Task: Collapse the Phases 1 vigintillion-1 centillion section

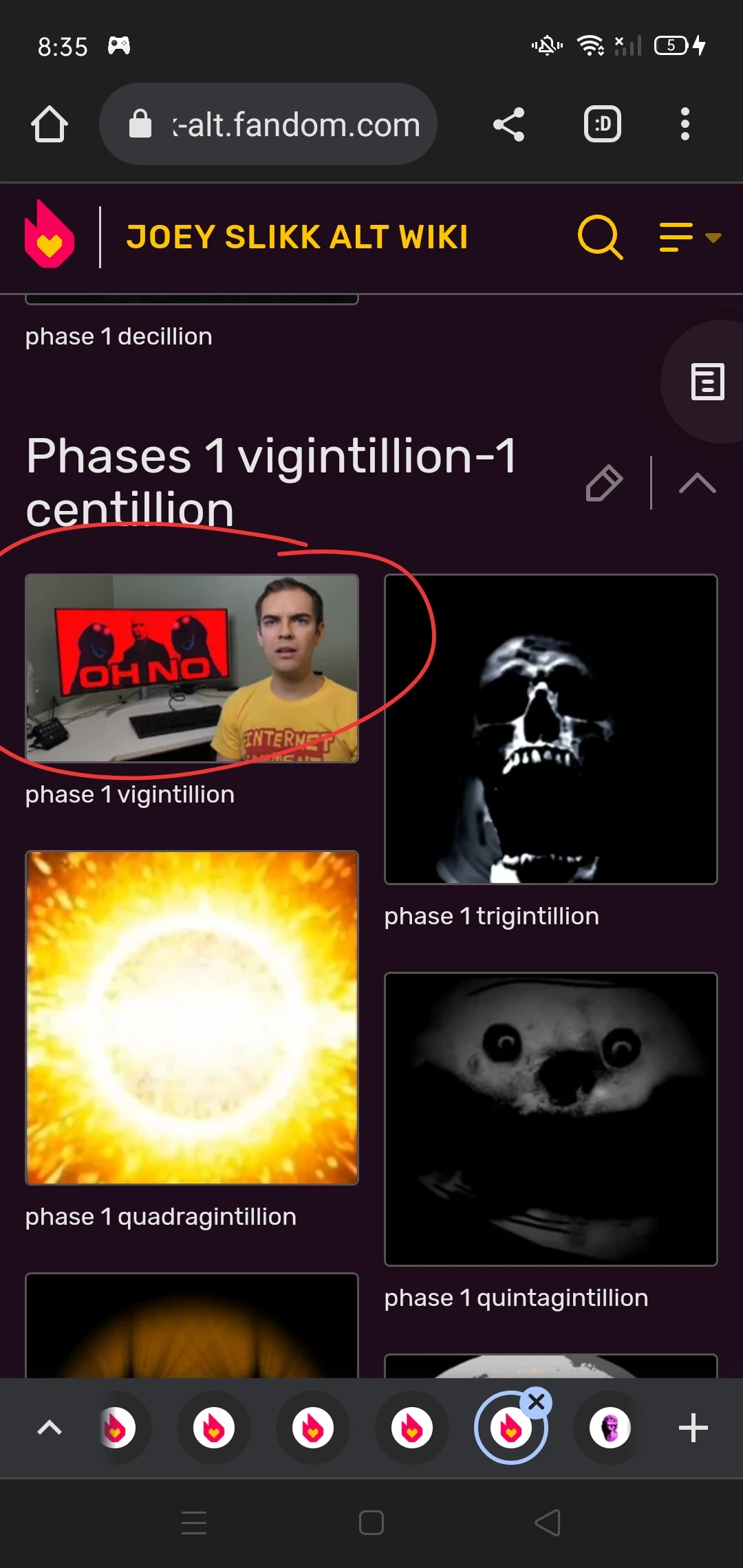Action: click(697, 483)
